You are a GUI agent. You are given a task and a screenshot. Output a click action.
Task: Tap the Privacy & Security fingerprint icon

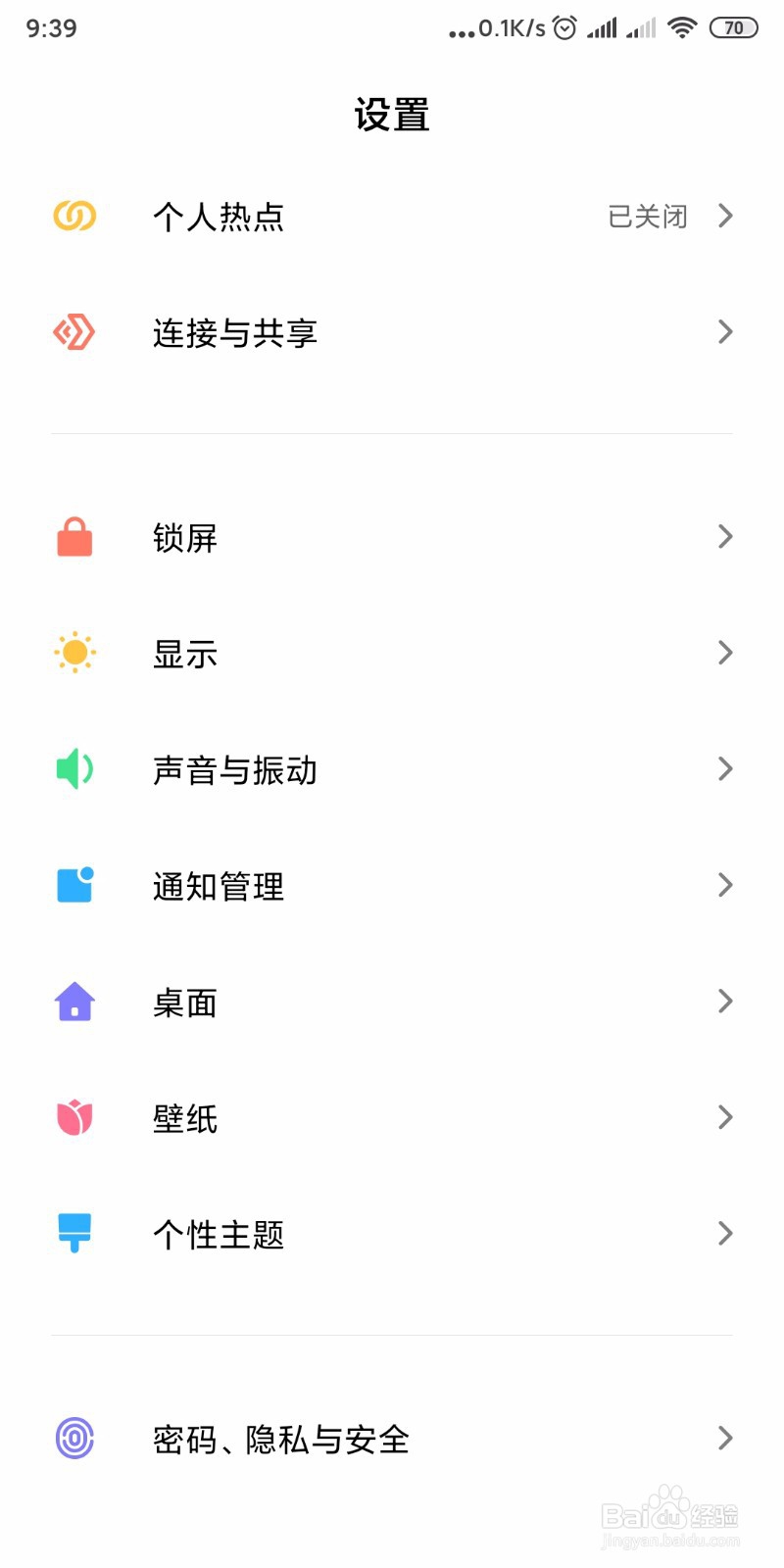(74, 1439)
